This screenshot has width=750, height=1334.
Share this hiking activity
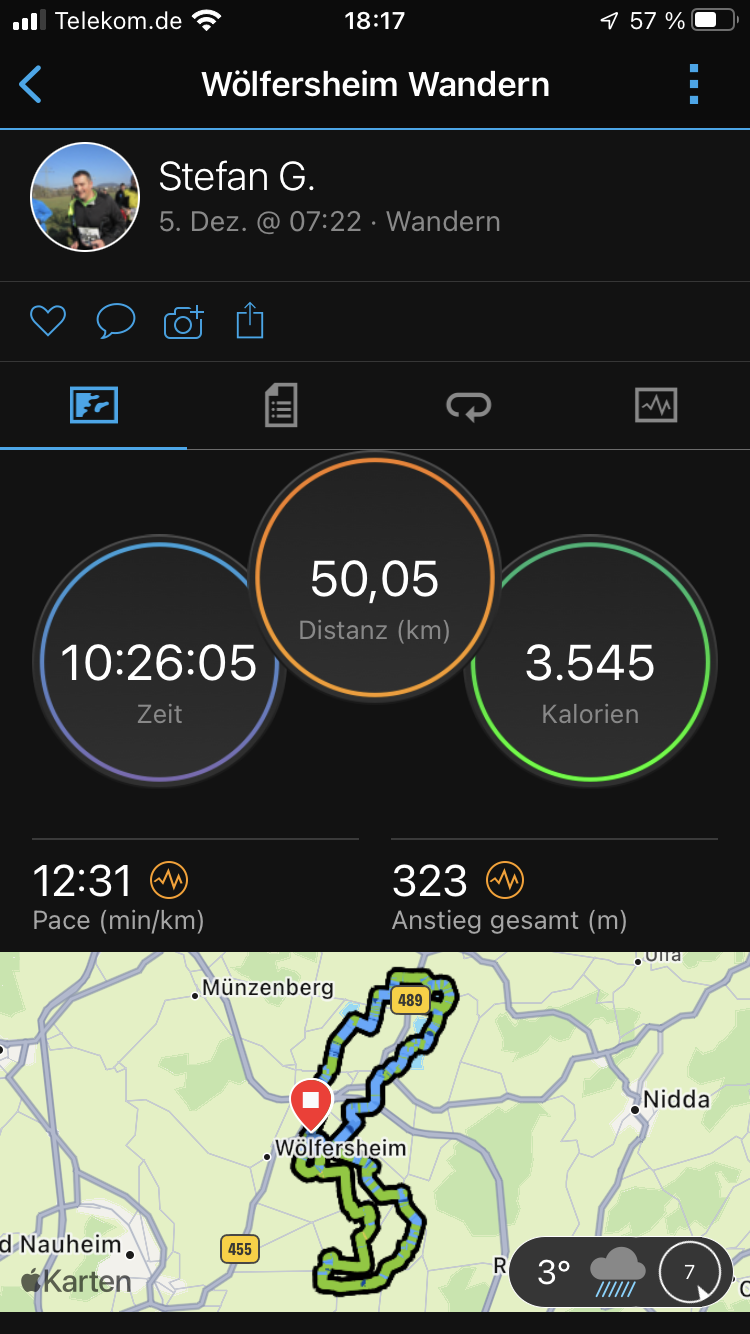(250, 322)
